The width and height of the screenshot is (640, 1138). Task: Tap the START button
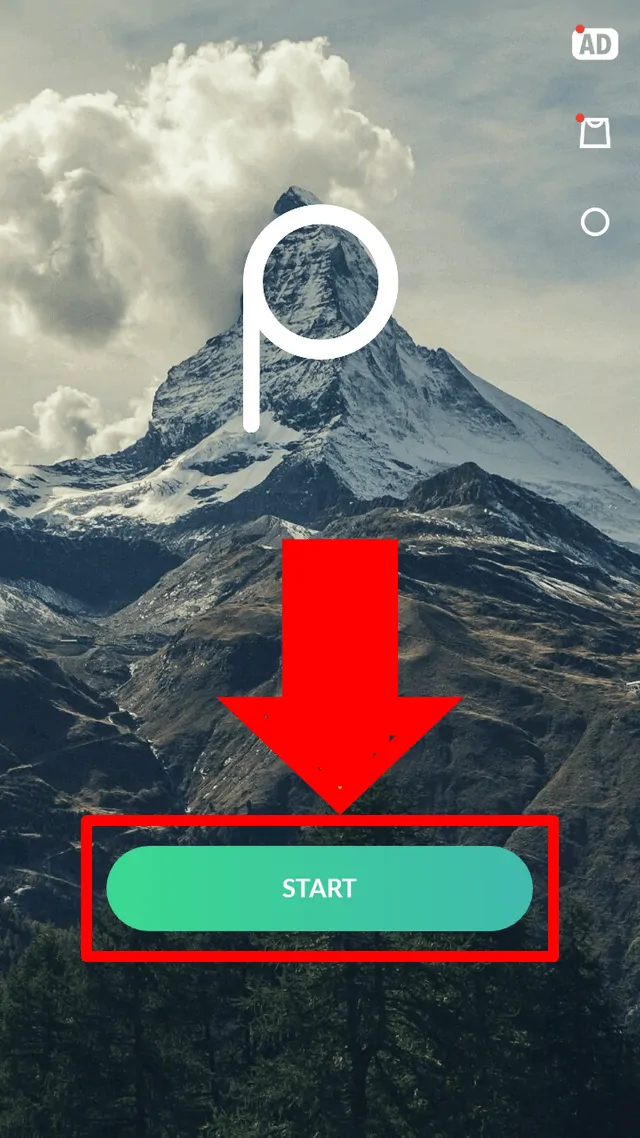click(x=319, y=888)
